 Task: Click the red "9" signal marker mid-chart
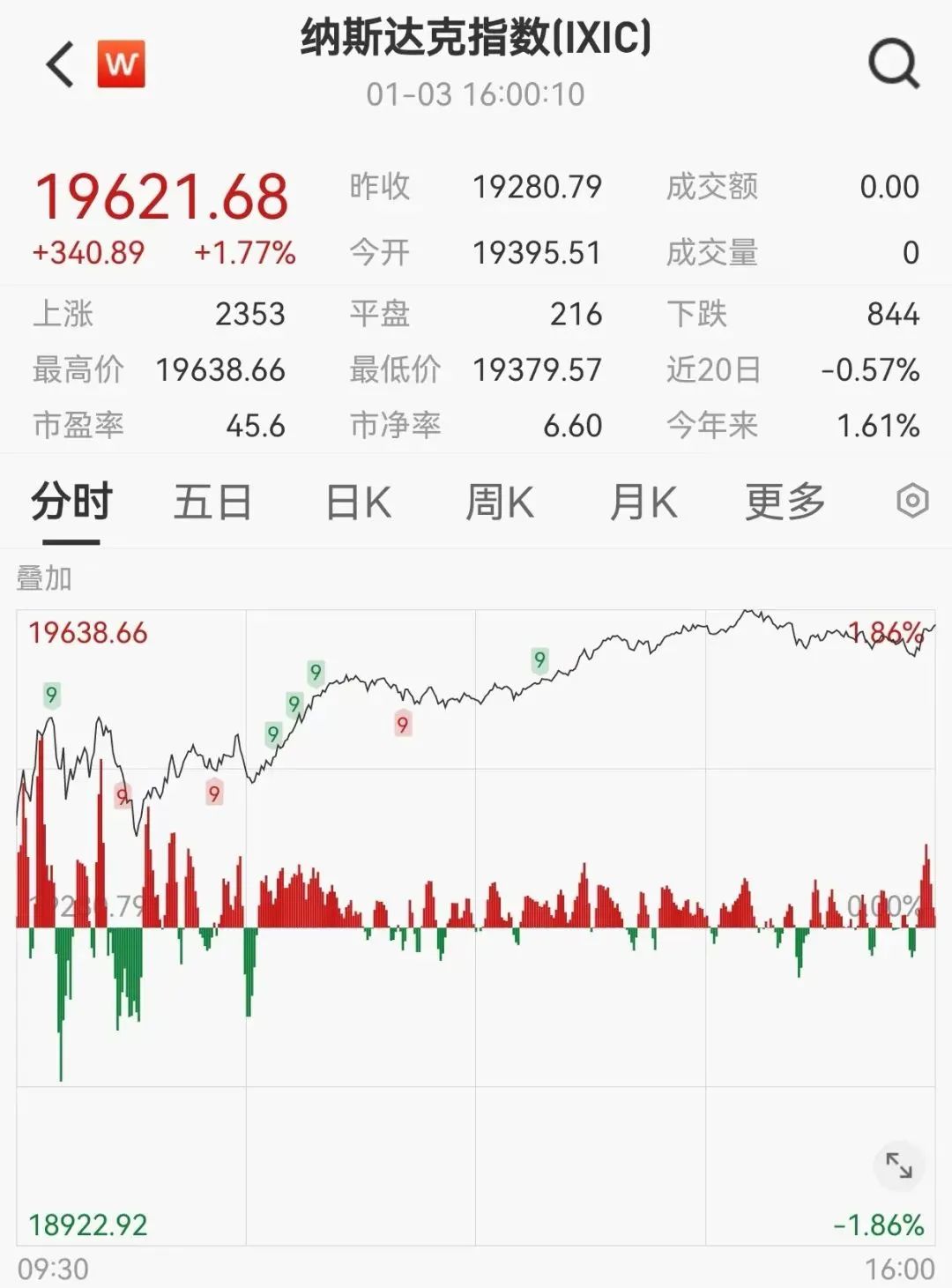(405, 725)
